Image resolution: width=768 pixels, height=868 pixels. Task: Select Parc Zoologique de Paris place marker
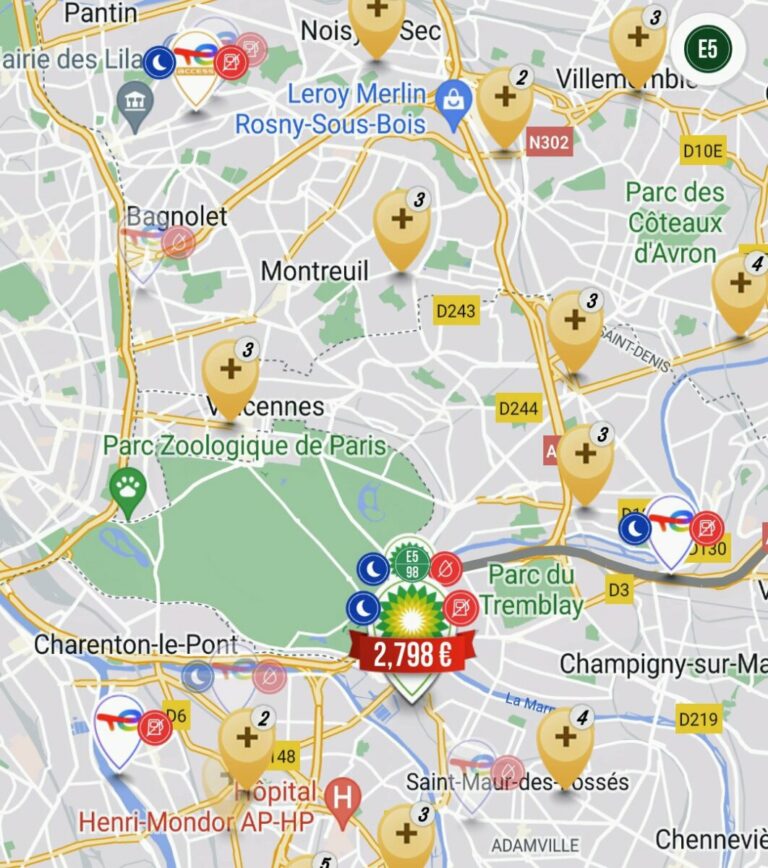pos(128,490)
